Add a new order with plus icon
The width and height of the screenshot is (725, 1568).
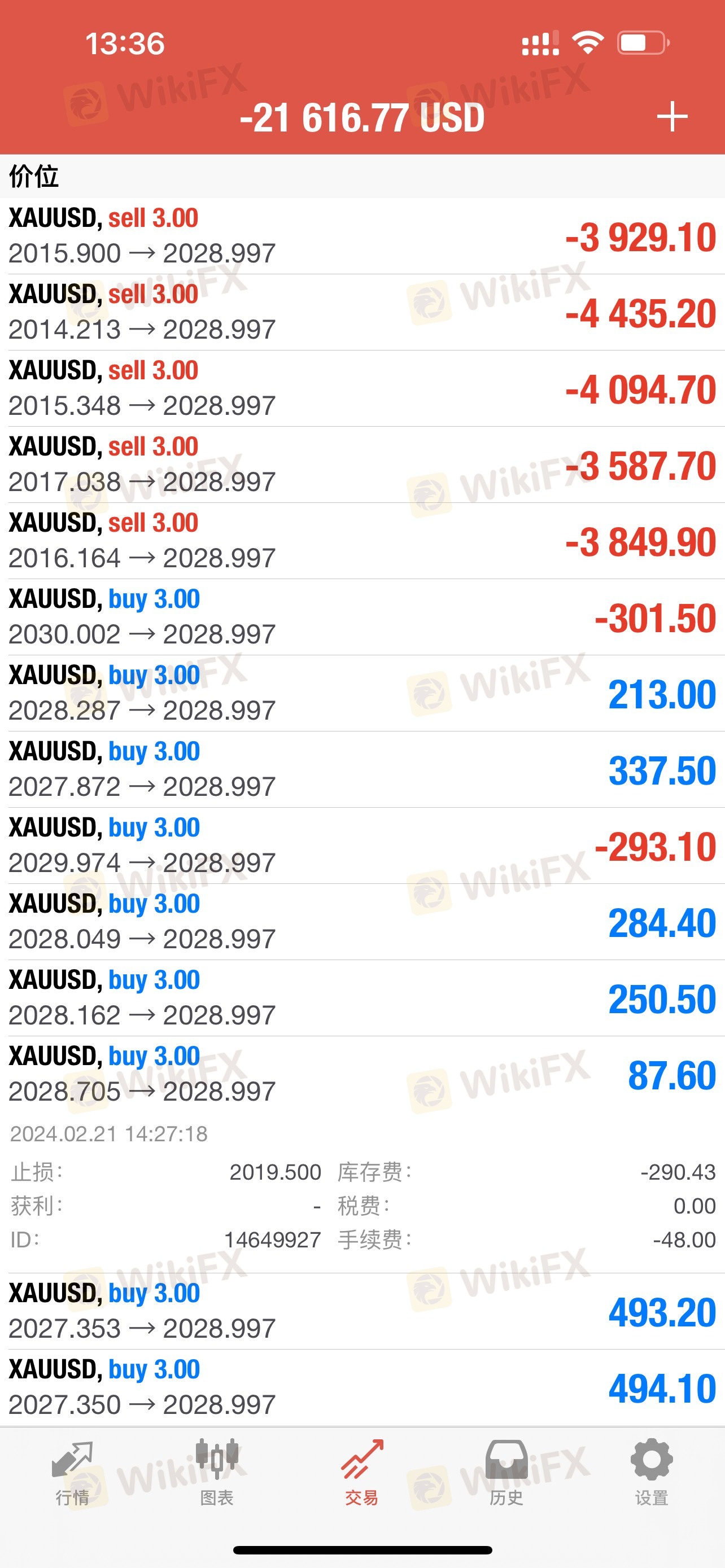click(672, 116)
